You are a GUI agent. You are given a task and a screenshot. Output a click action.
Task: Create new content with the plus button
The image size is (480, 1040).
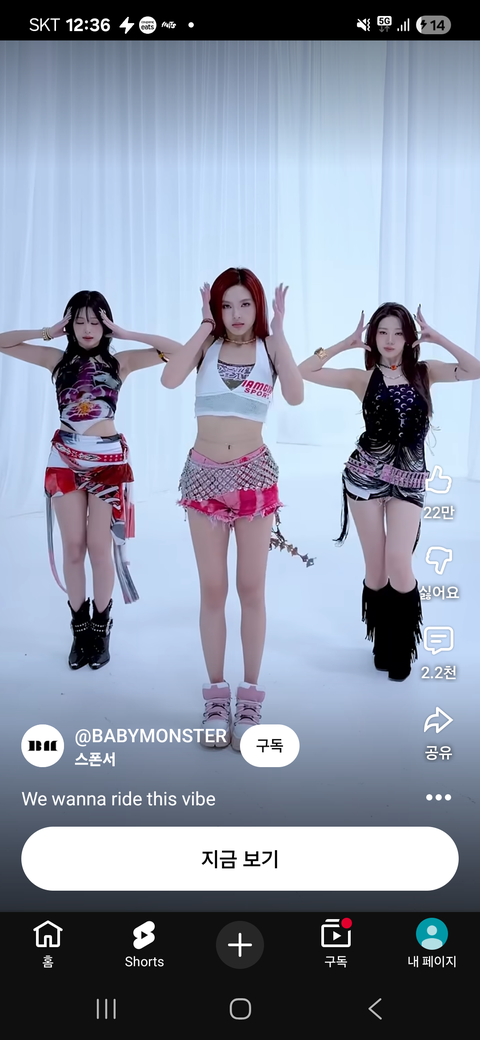(240, 944)
